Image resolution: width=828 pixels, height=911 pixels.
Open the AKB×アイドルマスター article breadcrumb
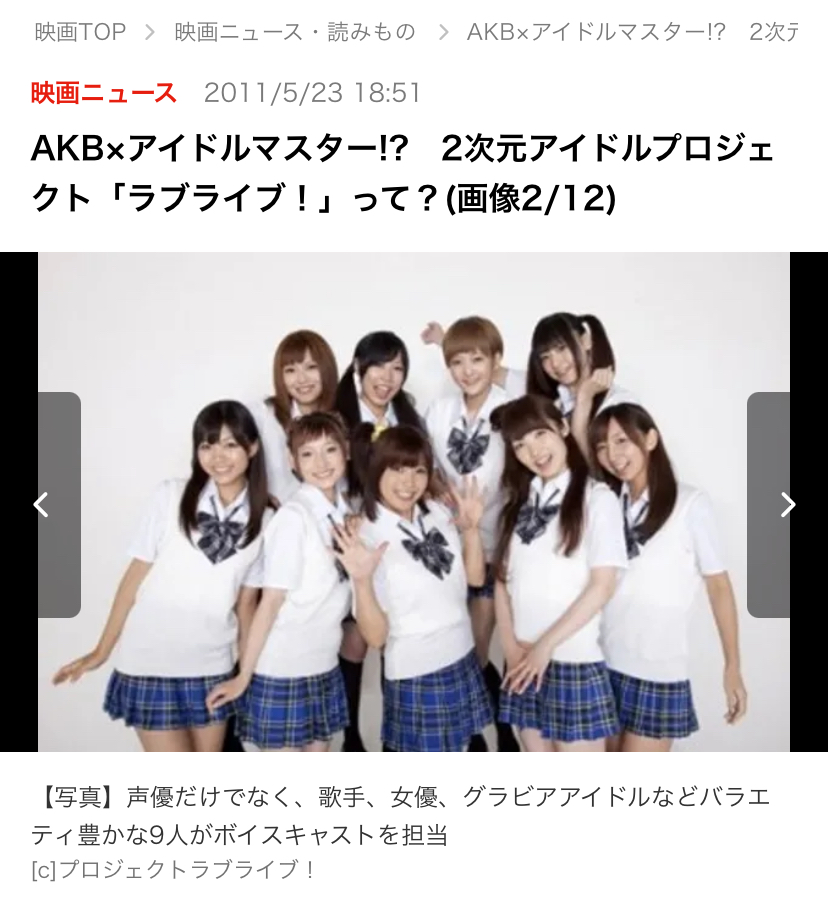[633, 32]
